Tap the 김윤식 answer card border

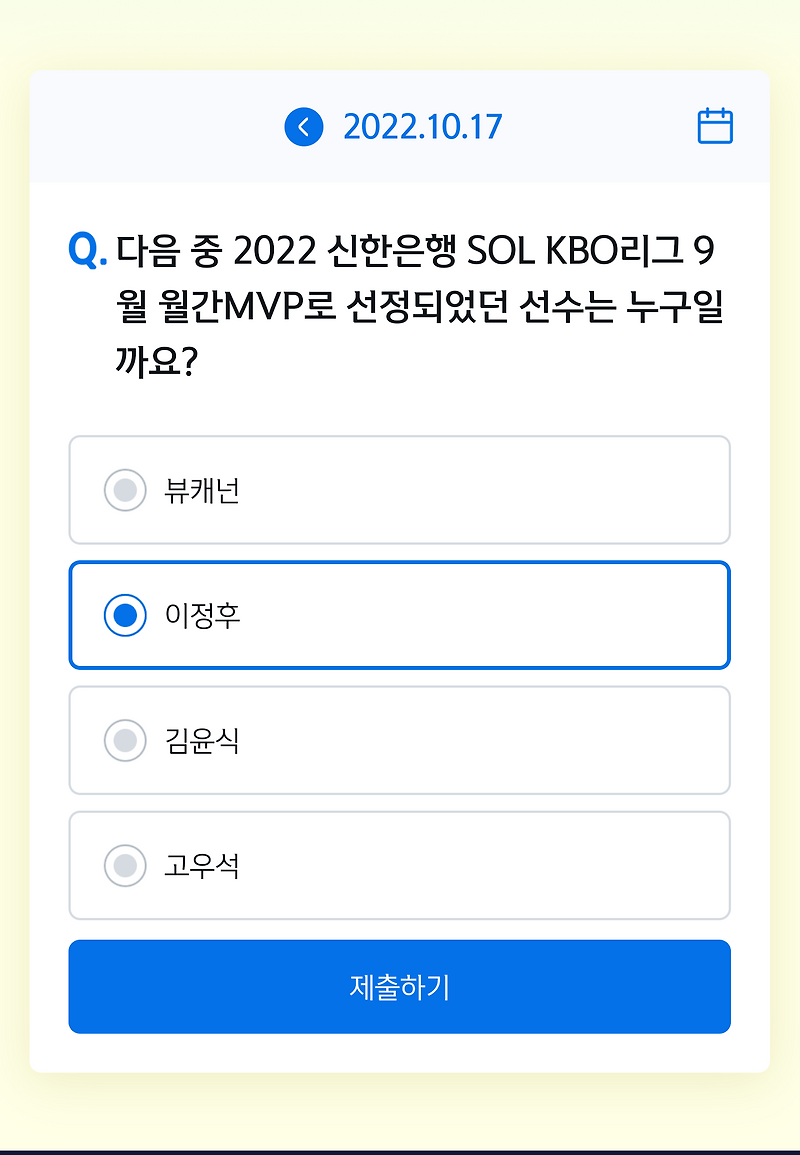(x=399, y=741)
